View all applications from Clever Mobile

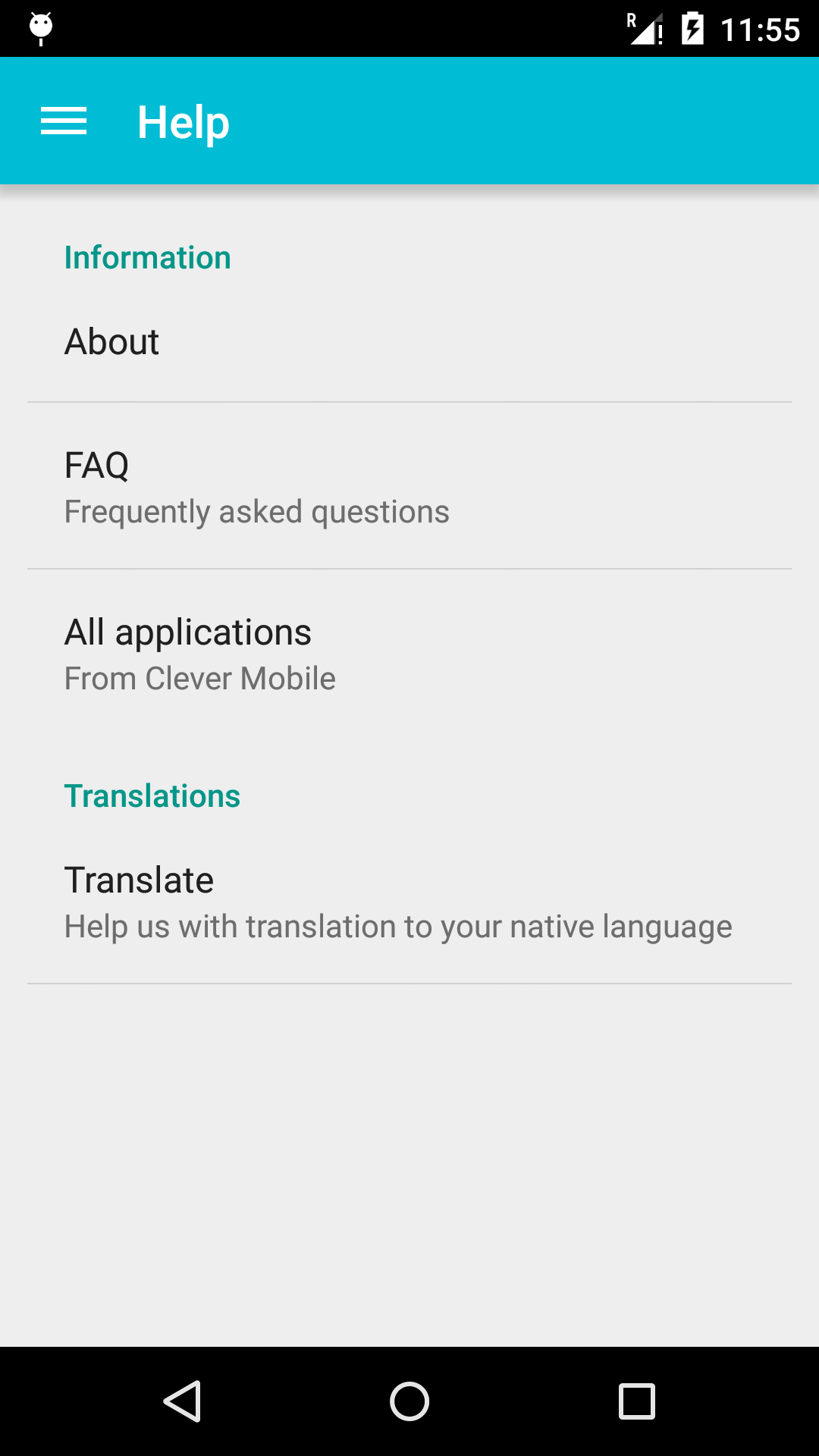pyautogui.click(x=409, y=653)
